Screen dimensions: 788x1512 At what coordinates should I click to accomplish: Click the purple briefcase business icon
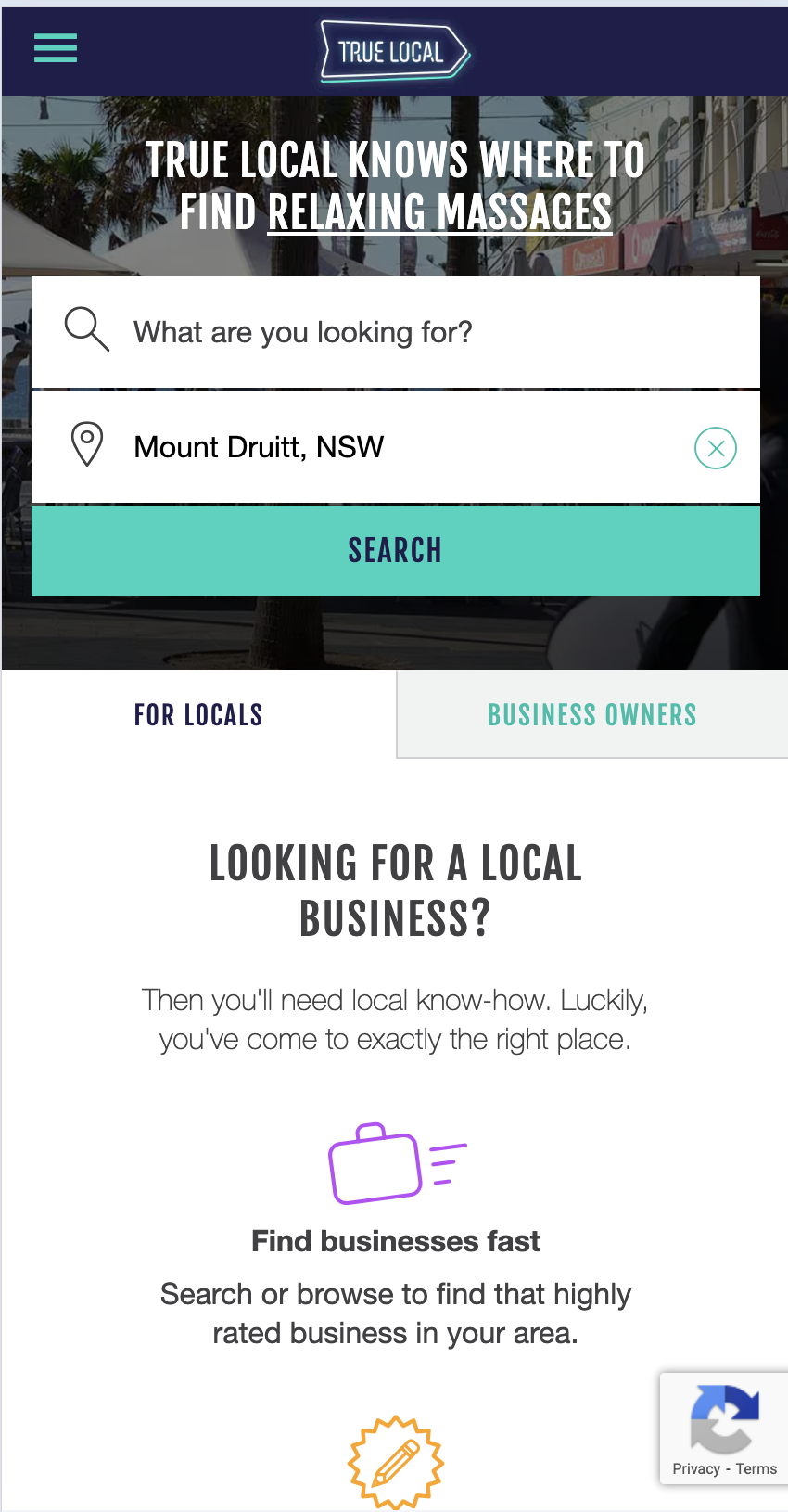[x=396, y=1162]
